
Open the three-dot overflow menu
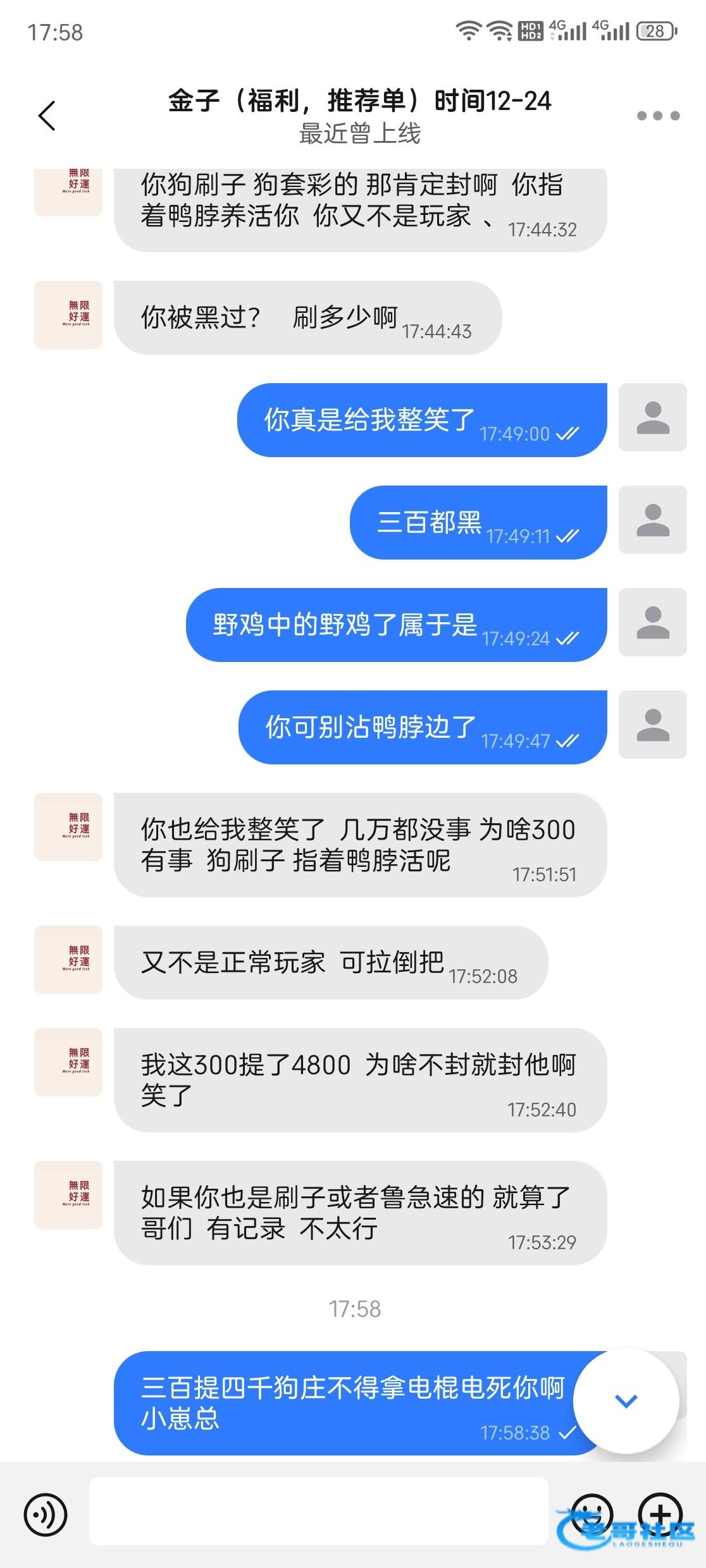(x=658, y=116)
